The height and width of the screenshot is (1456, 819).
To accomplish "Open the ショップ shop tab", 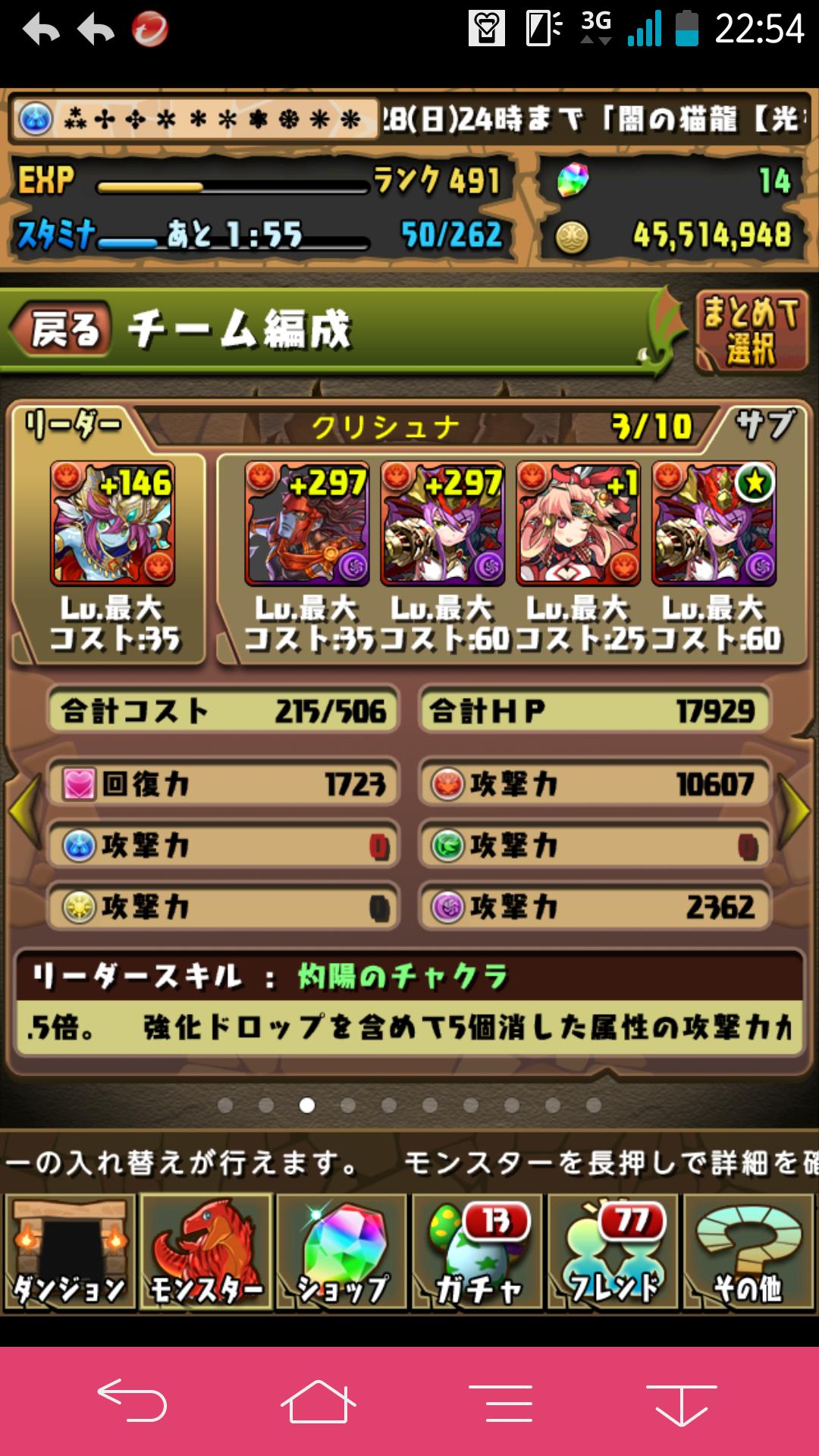I will coord(341,1251).
